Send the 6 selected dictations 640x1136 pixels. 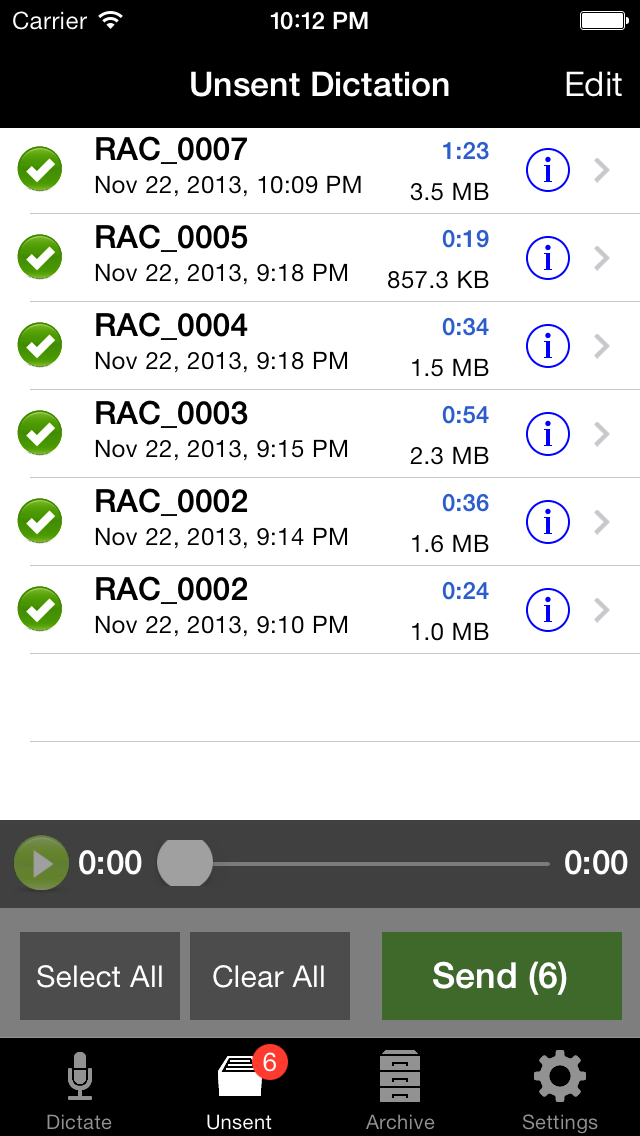[502, 976]
